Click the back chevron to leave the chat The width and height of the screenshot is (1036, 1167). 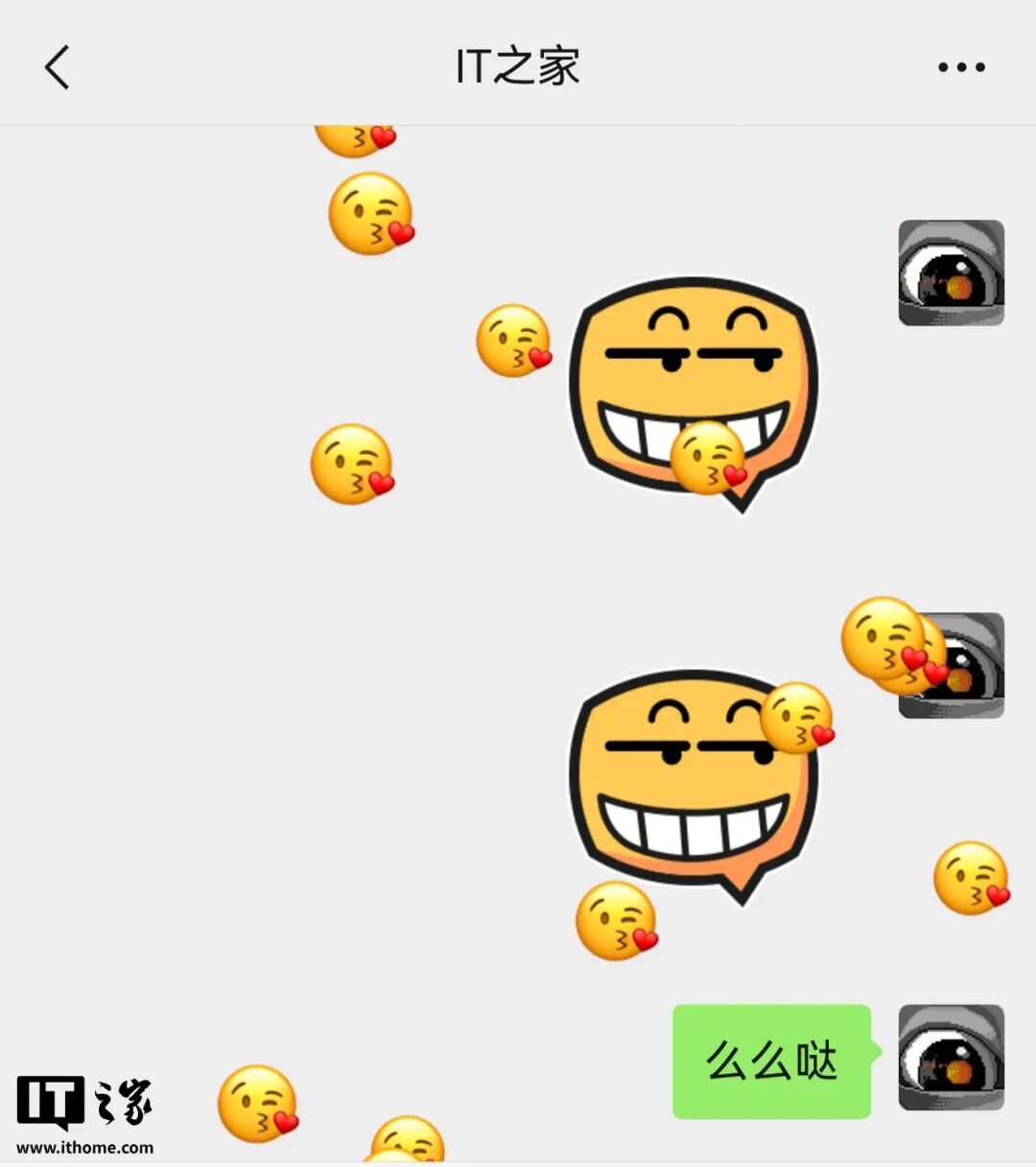click(x=55, y=69)
